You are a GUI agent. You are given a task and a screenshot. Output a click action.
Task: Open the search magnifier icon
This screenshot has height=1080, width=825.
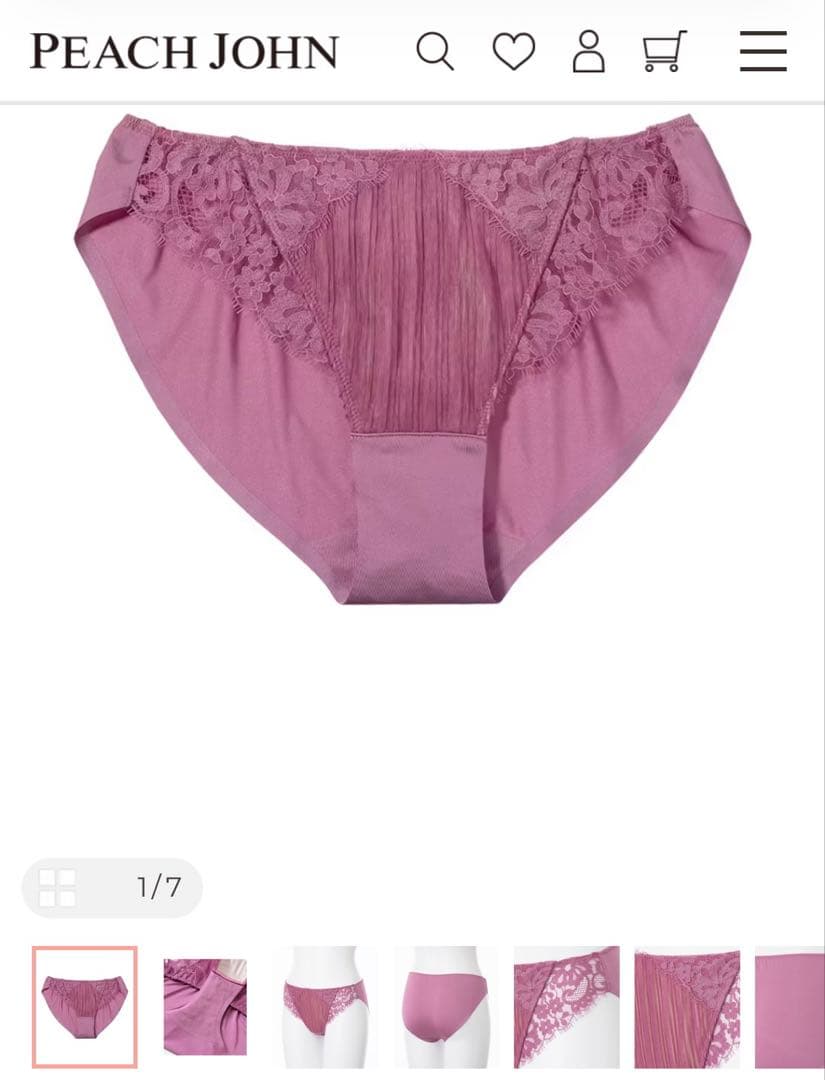435,51
